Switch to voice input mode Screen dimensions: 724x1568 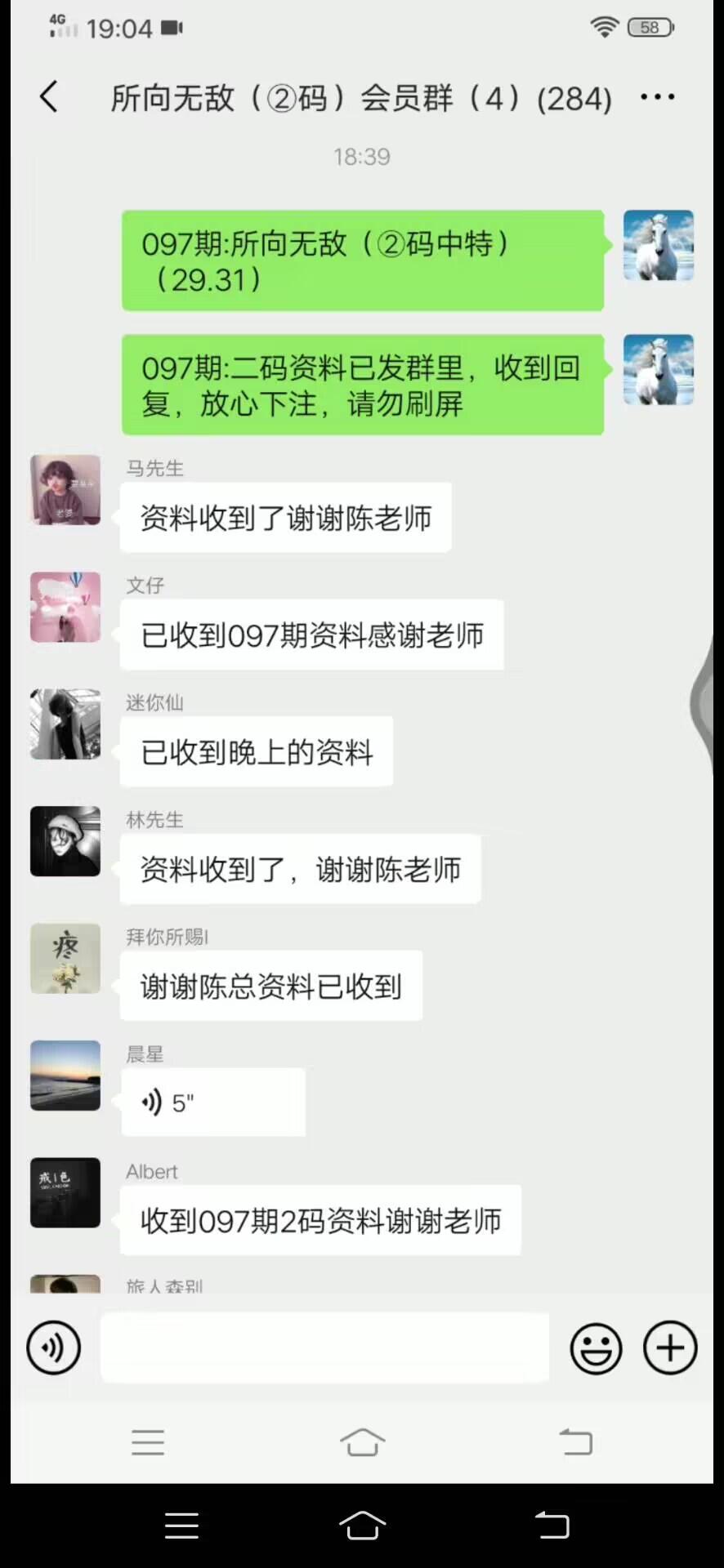[54, 1348]
